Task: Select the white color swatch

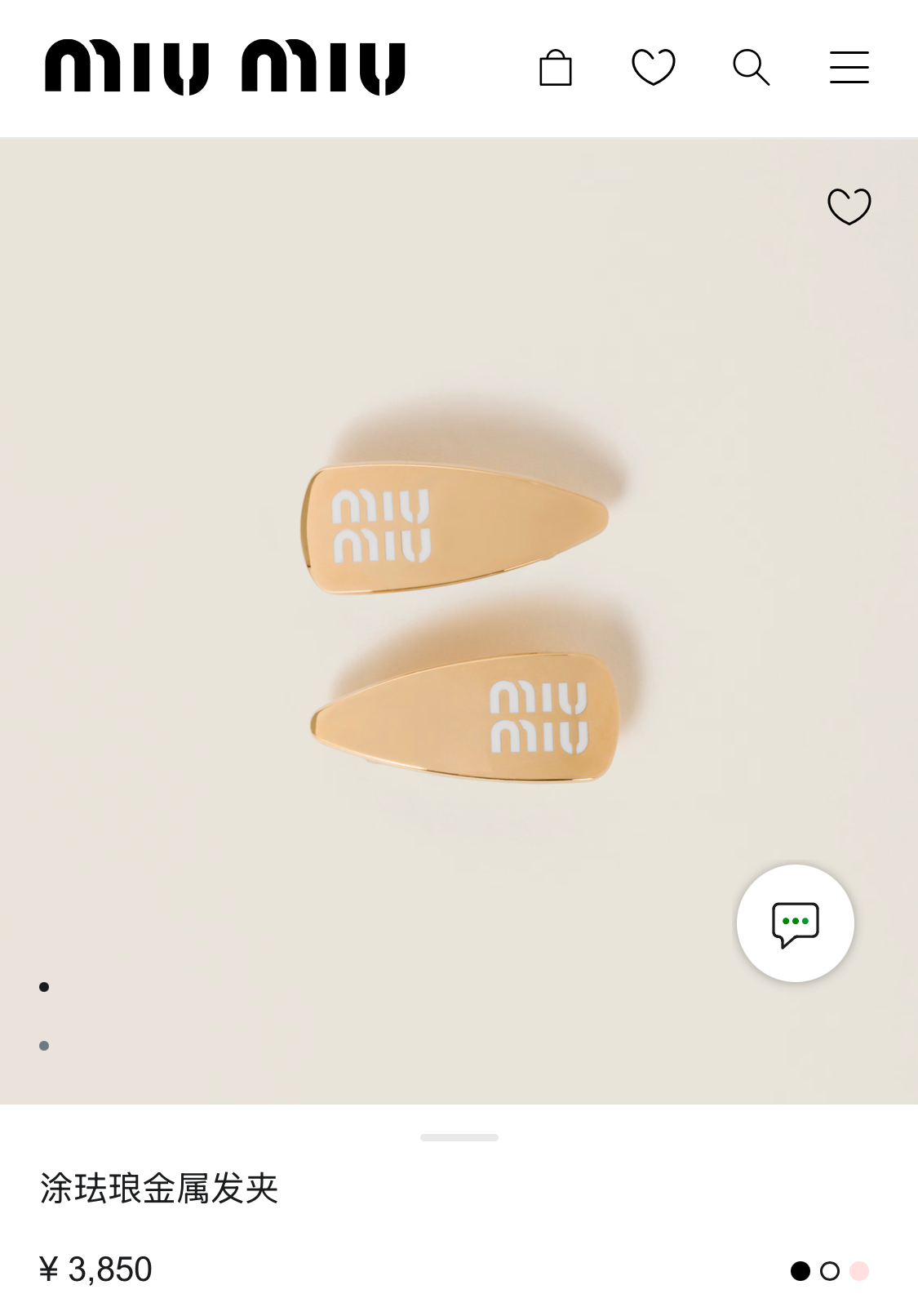Action: click(x=830, y=1271)
